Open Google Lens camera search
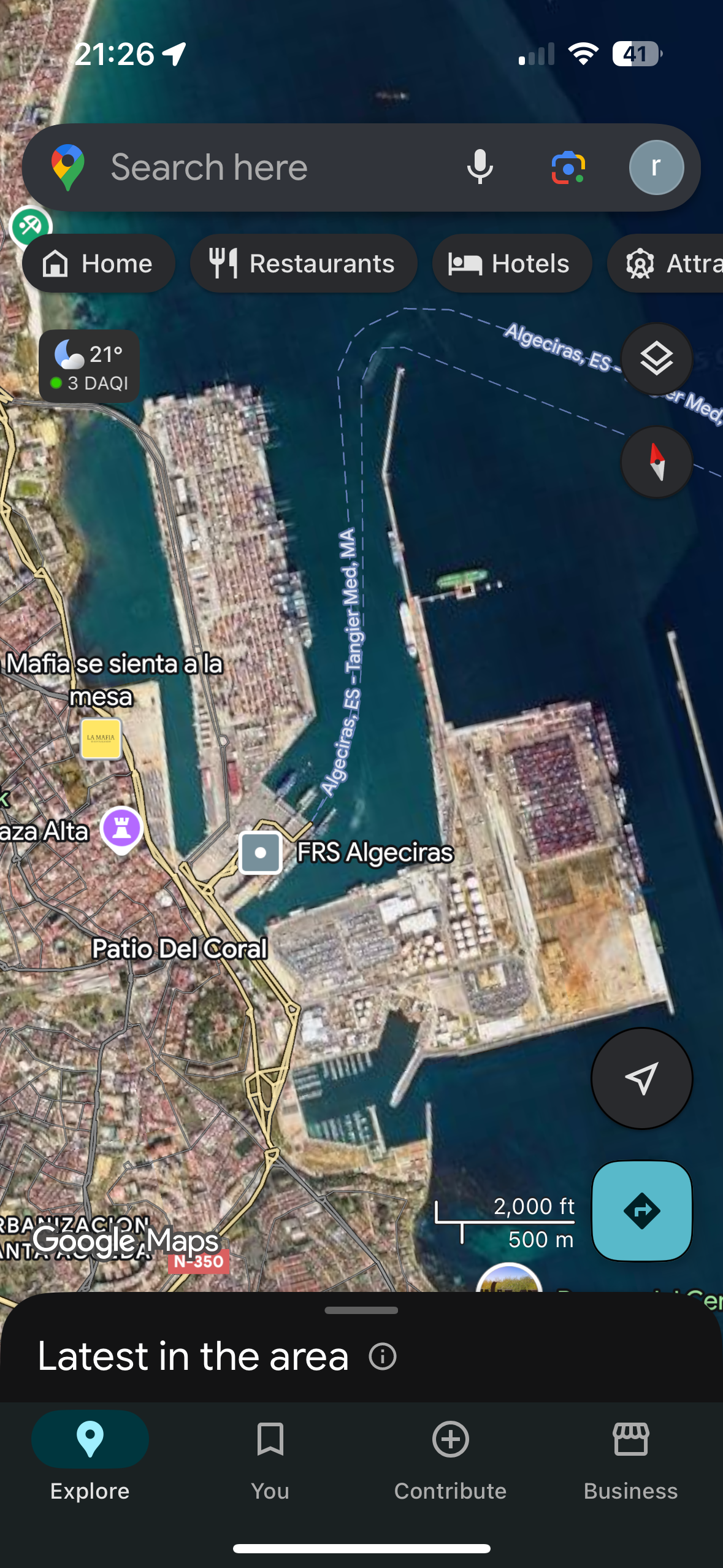This screenshot has height=1568, width=723. (568, 167)
